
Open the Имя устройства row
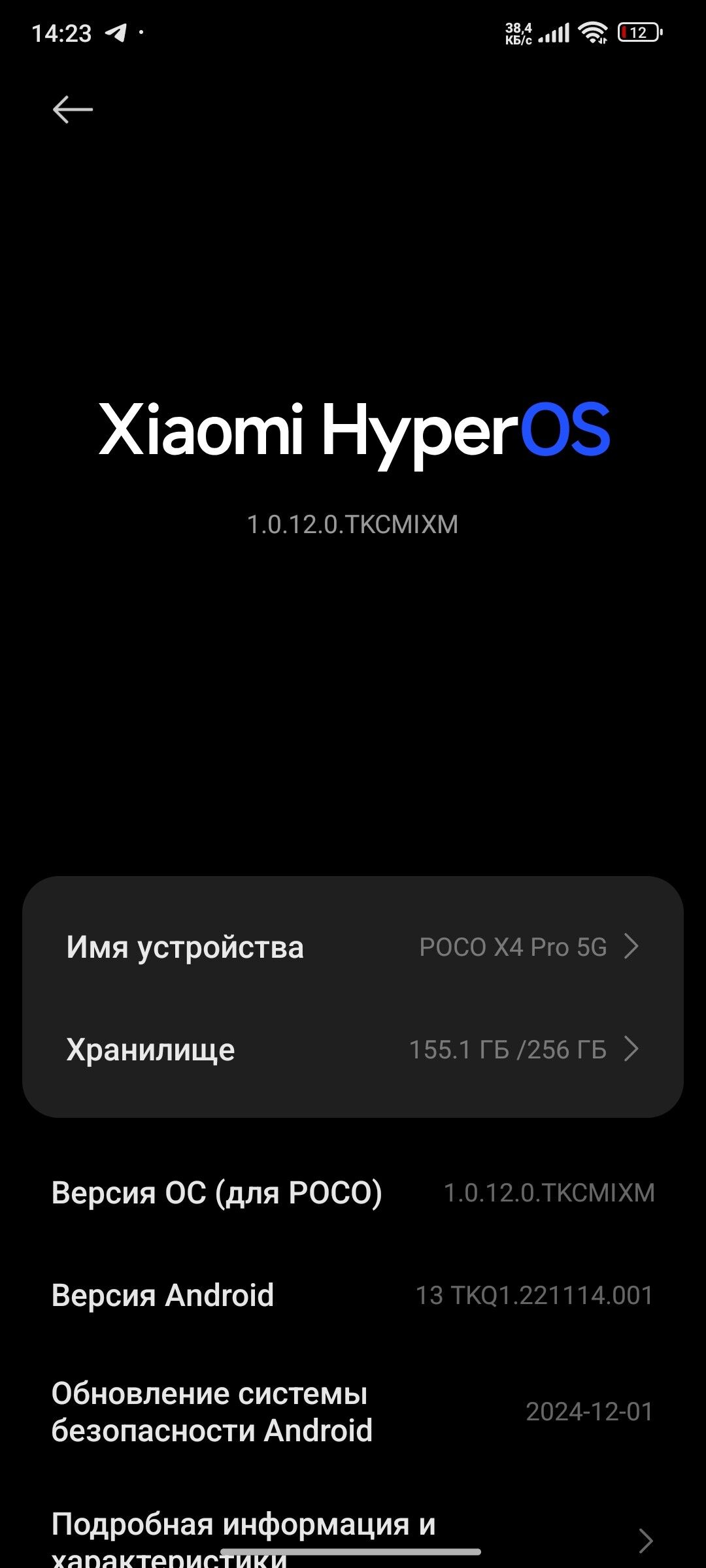click(353, 947)
